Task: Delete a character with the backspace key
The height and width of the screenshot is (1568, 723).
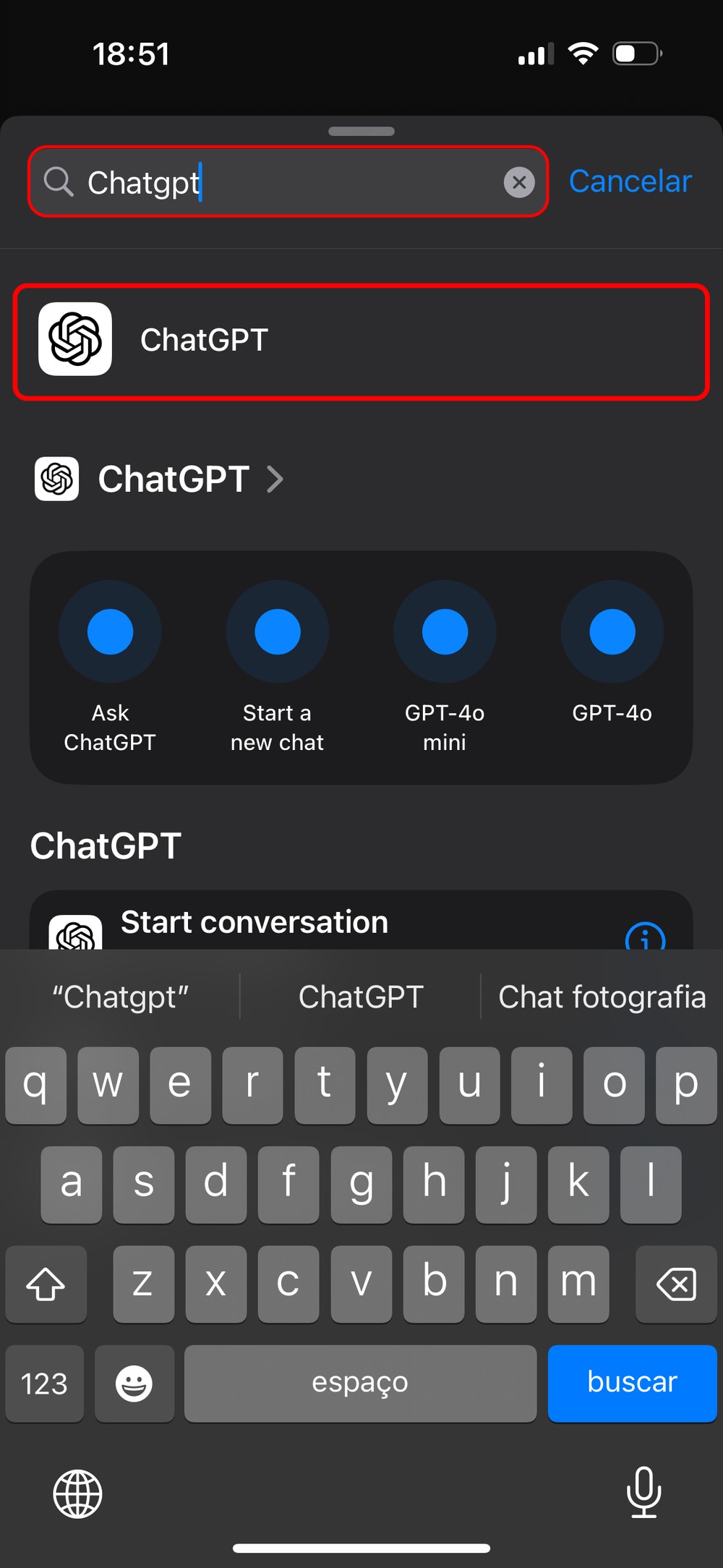Action: pyautogui.click(x=676, y=1284)
